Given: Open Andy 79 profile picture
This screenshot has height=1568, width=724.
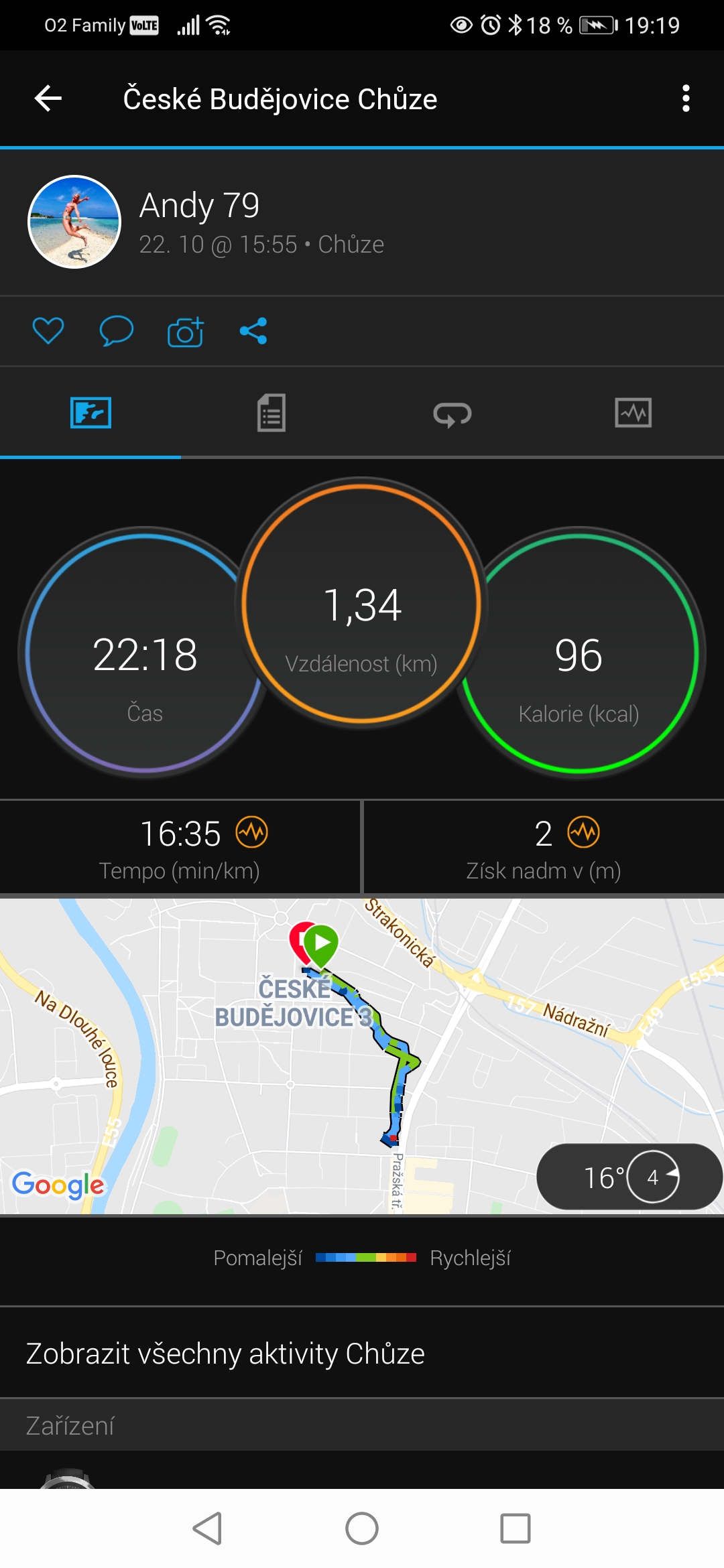Looking at the screenshot, I should tap(74, 222).
